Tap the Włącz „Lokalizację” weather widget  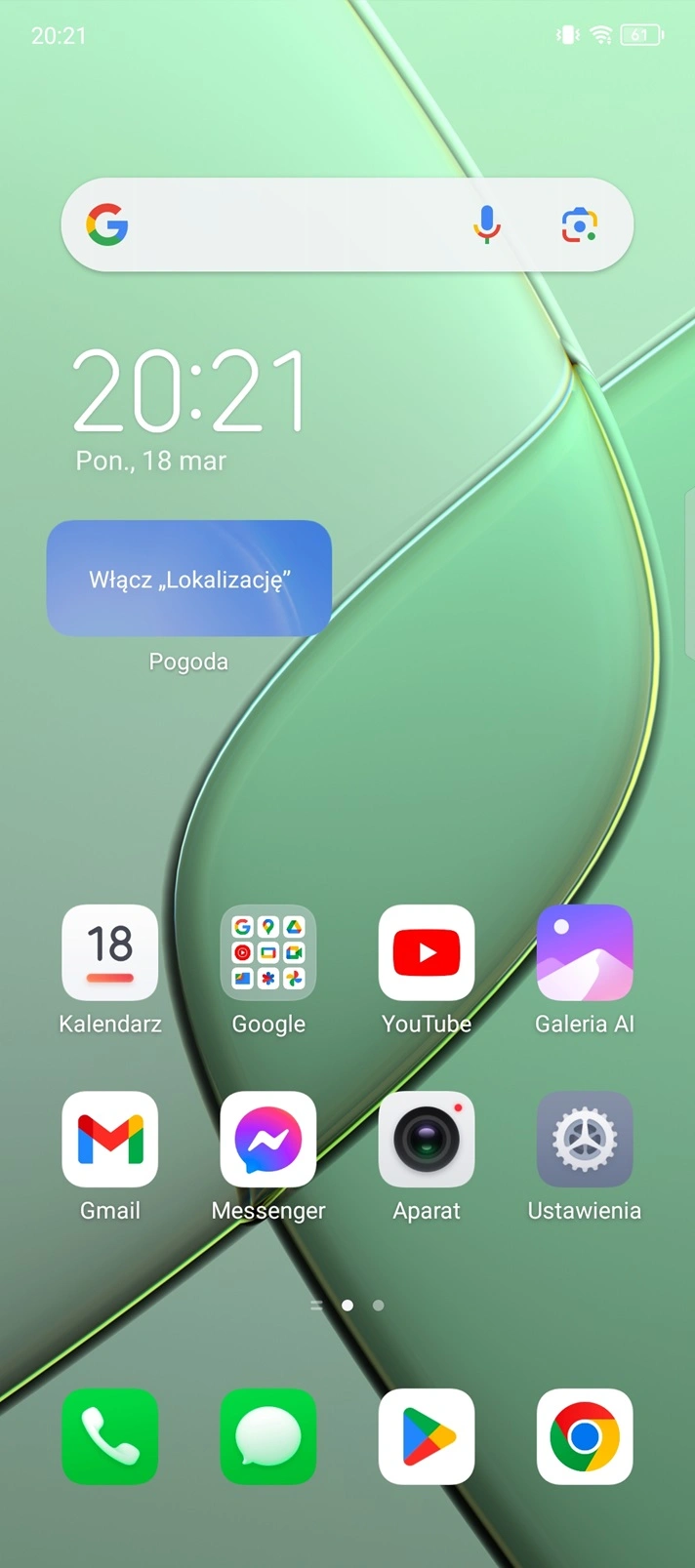(189, 579)
